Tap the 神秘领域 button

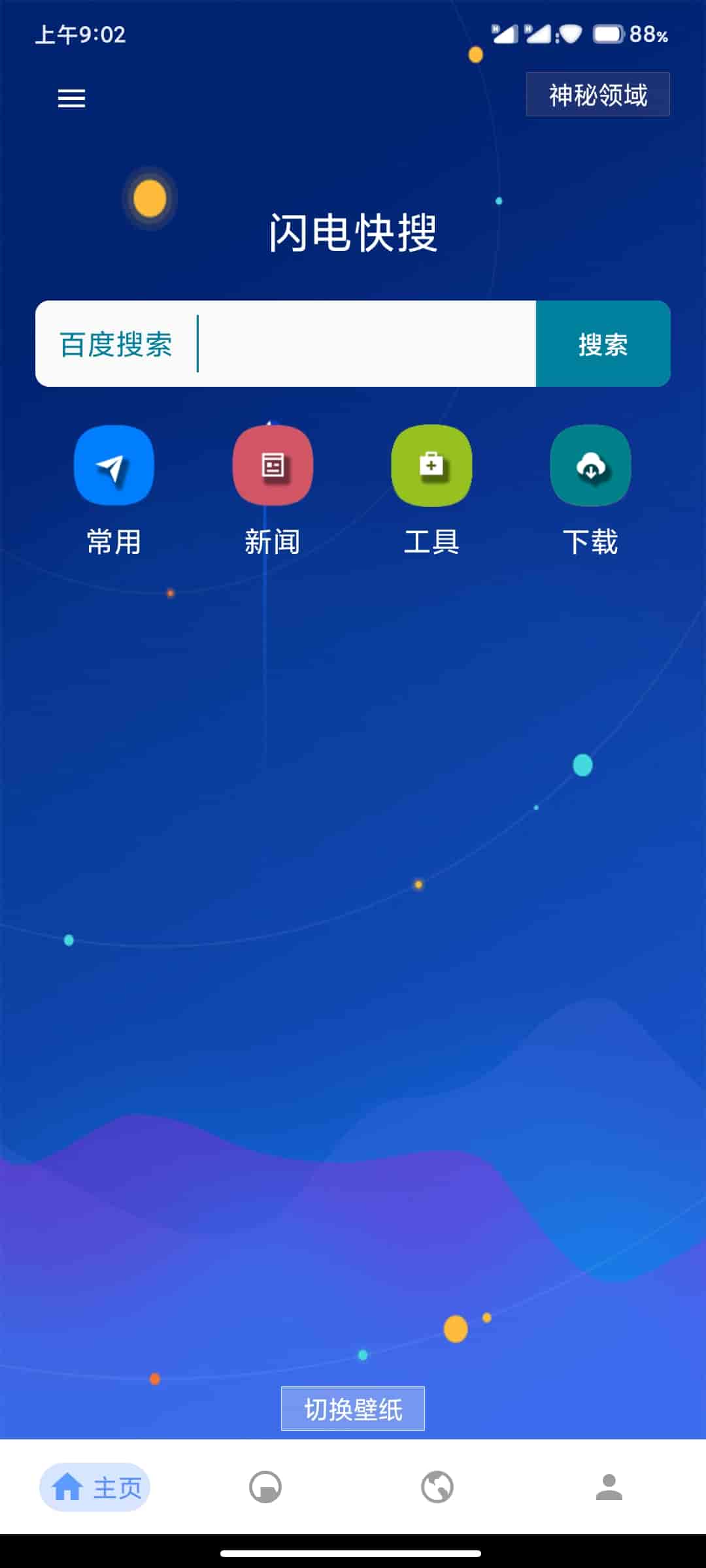coord(597,95)
